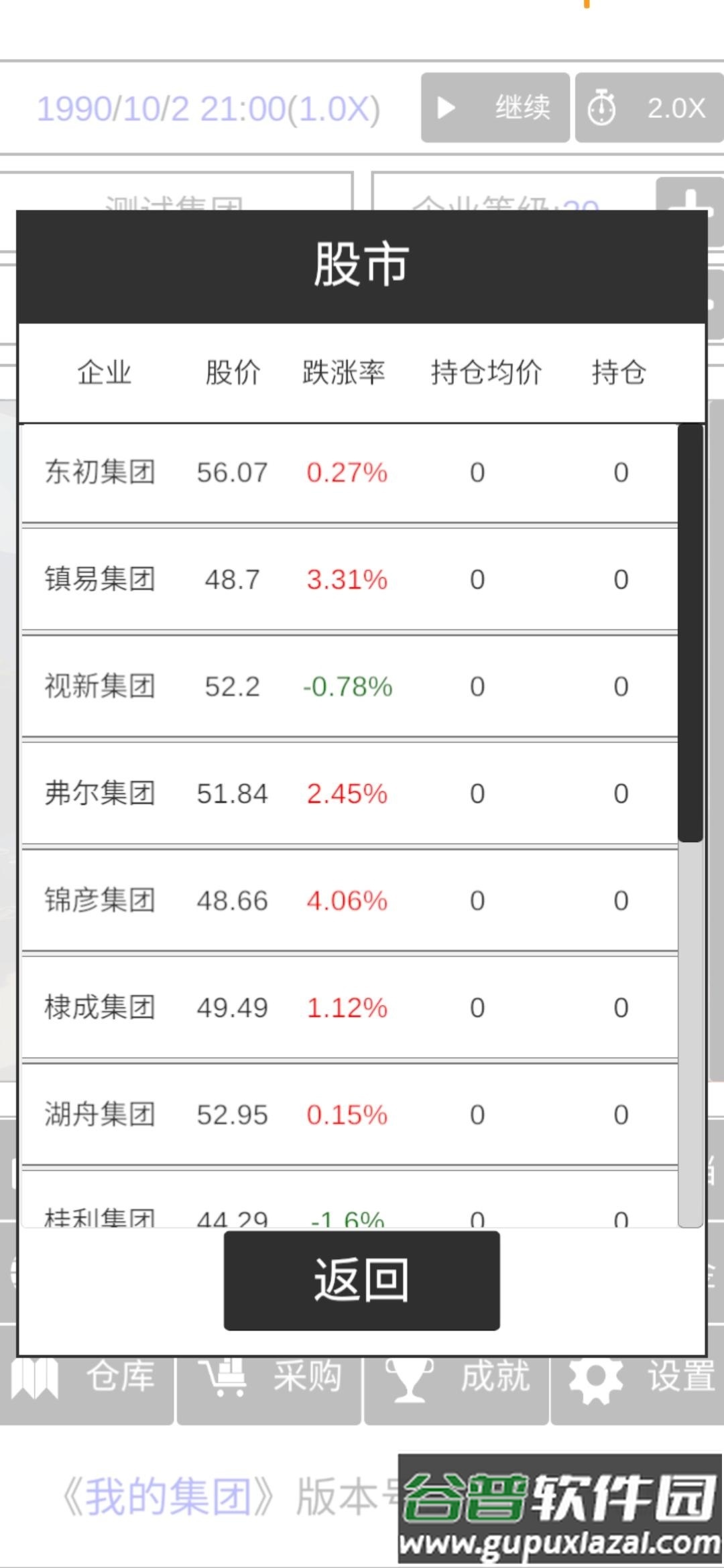Switch to the 采购 tab
Viewport: 724px width, 1568px height.
pyautogui.click(x=268, y=1376)
